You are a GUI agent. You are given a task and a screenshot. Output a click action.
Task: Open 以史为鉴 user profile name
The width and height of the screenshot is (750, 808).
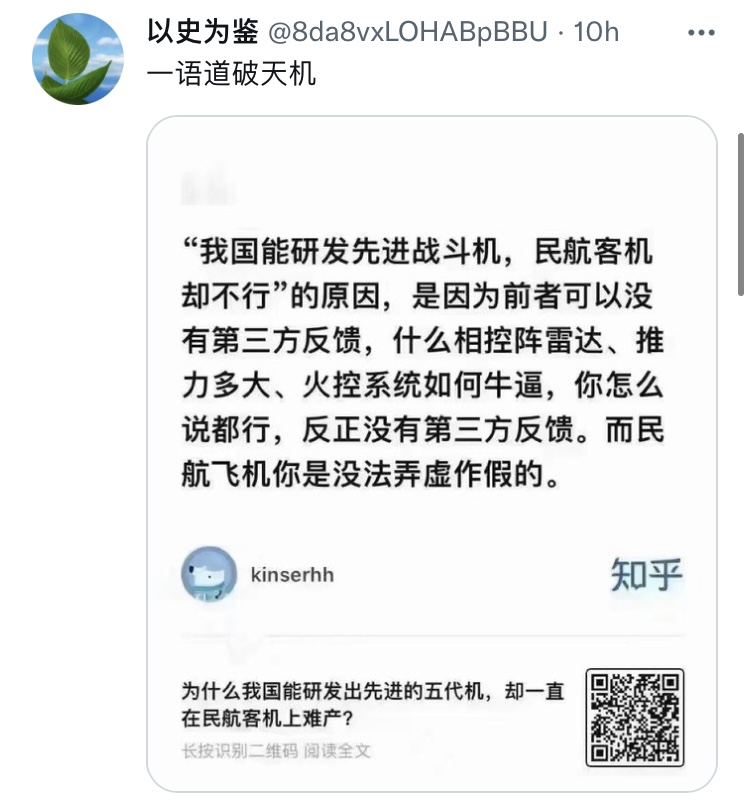coord(201,32)
